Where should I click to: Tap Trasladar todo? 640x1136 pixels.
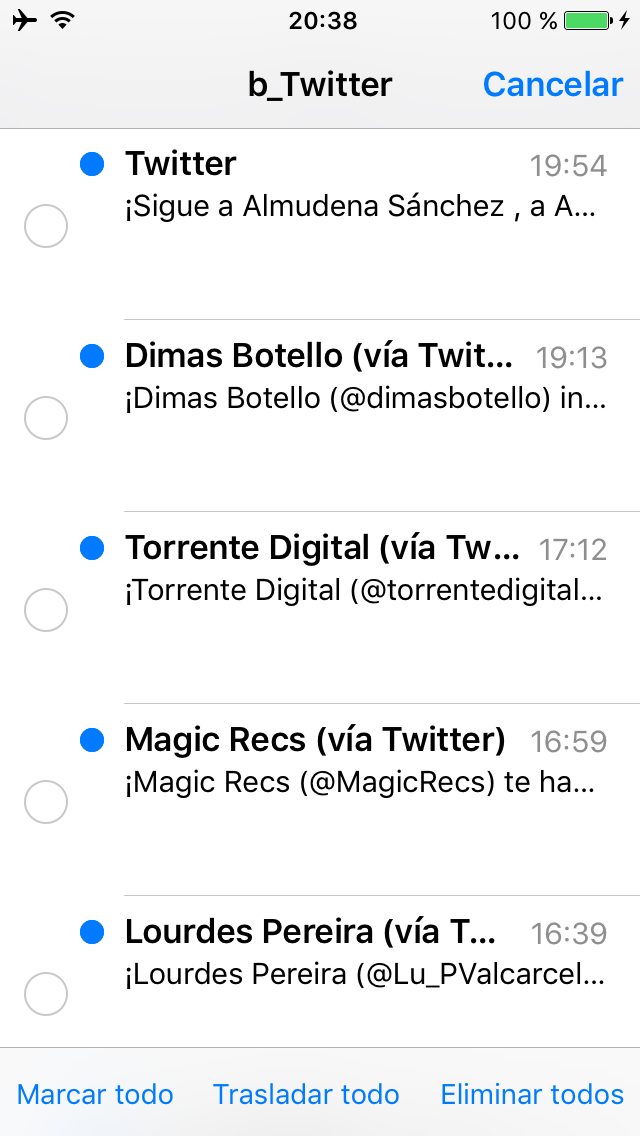pyautogui.click(x=306, y=1094)
